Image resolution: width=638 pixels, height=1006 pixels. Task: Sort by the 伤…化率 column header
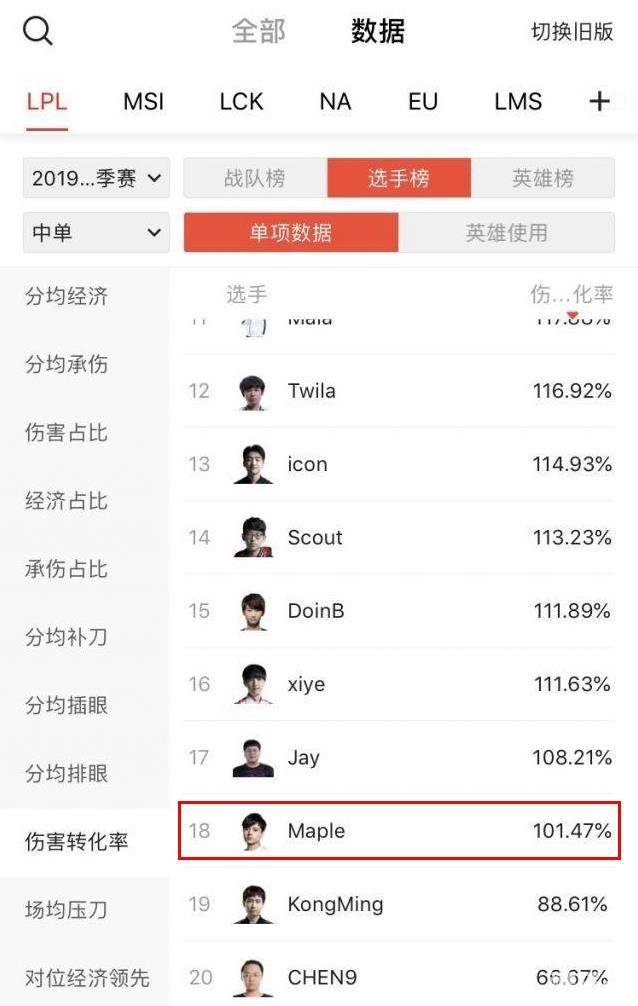(571, 295)
